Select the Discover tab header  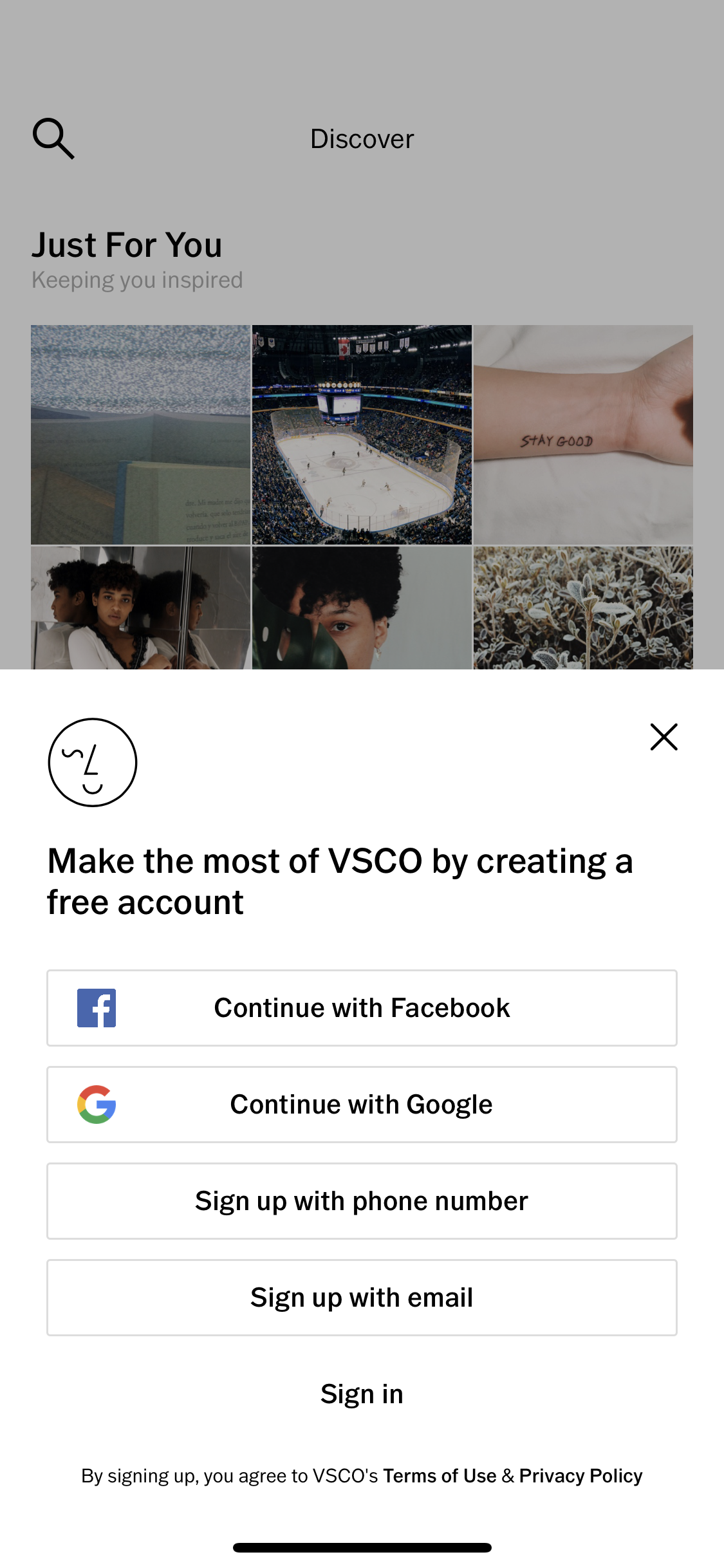click(x=362, y=137)
